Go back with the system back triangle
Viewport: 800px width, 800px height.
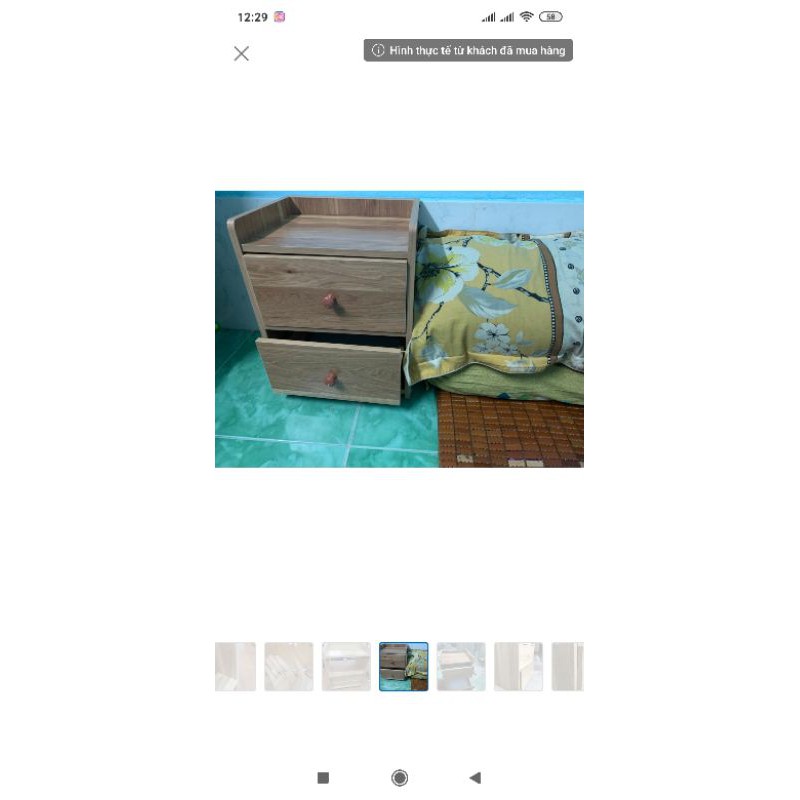tap(475, 777)
